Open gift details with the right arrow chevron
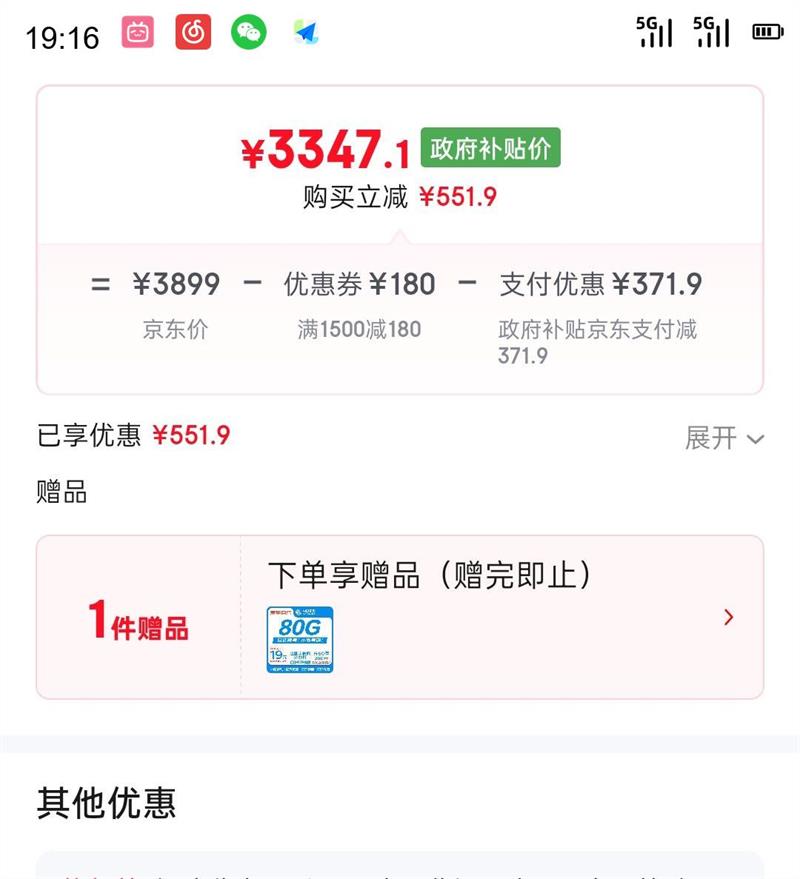The height and width of the screenshot is (879, 800). 728,617
